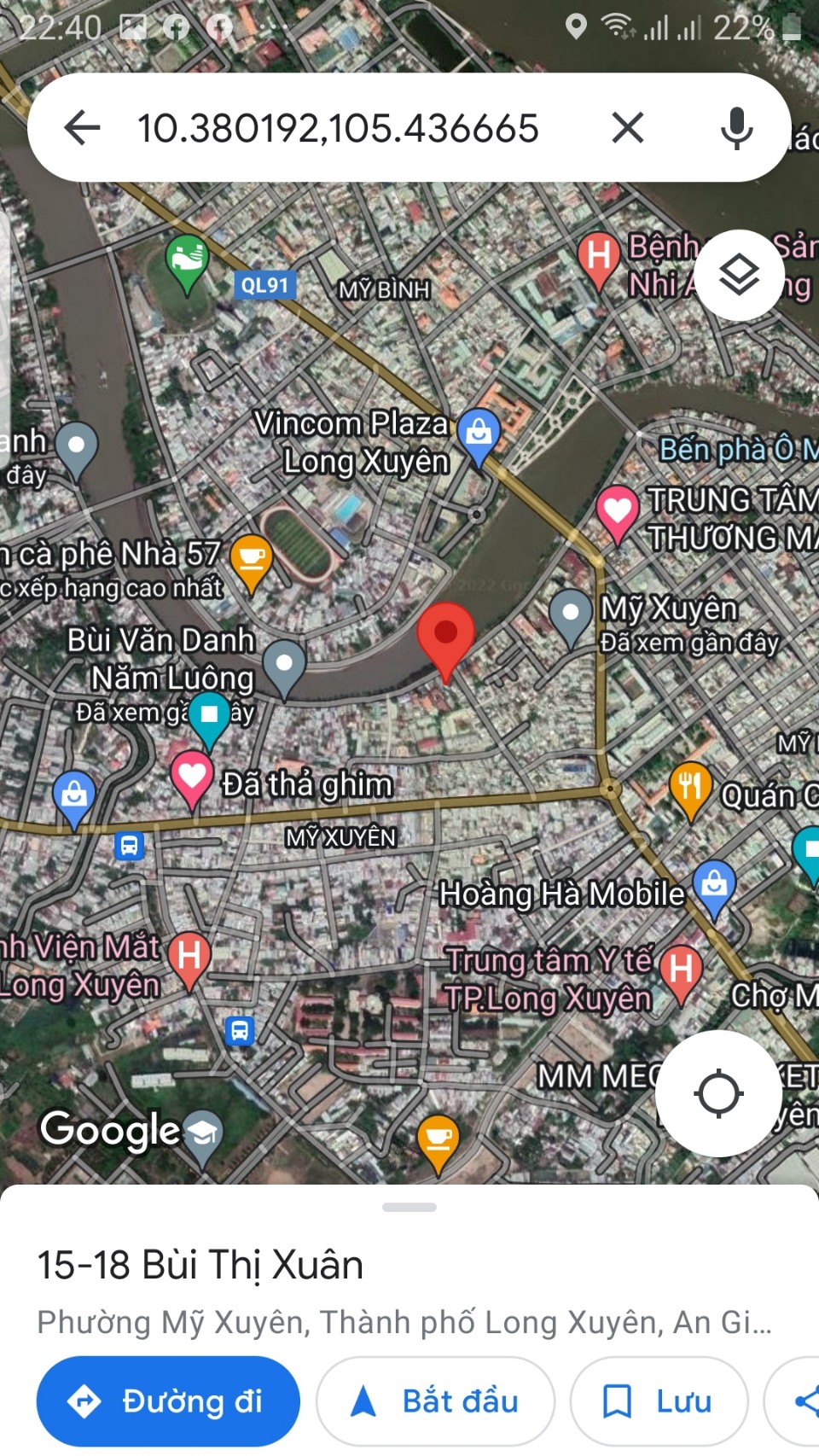Open Trung tâm Y tế TP.Long Xuyên marker
This screenshot has height=1456, width=819.
(x=681, y=970)
